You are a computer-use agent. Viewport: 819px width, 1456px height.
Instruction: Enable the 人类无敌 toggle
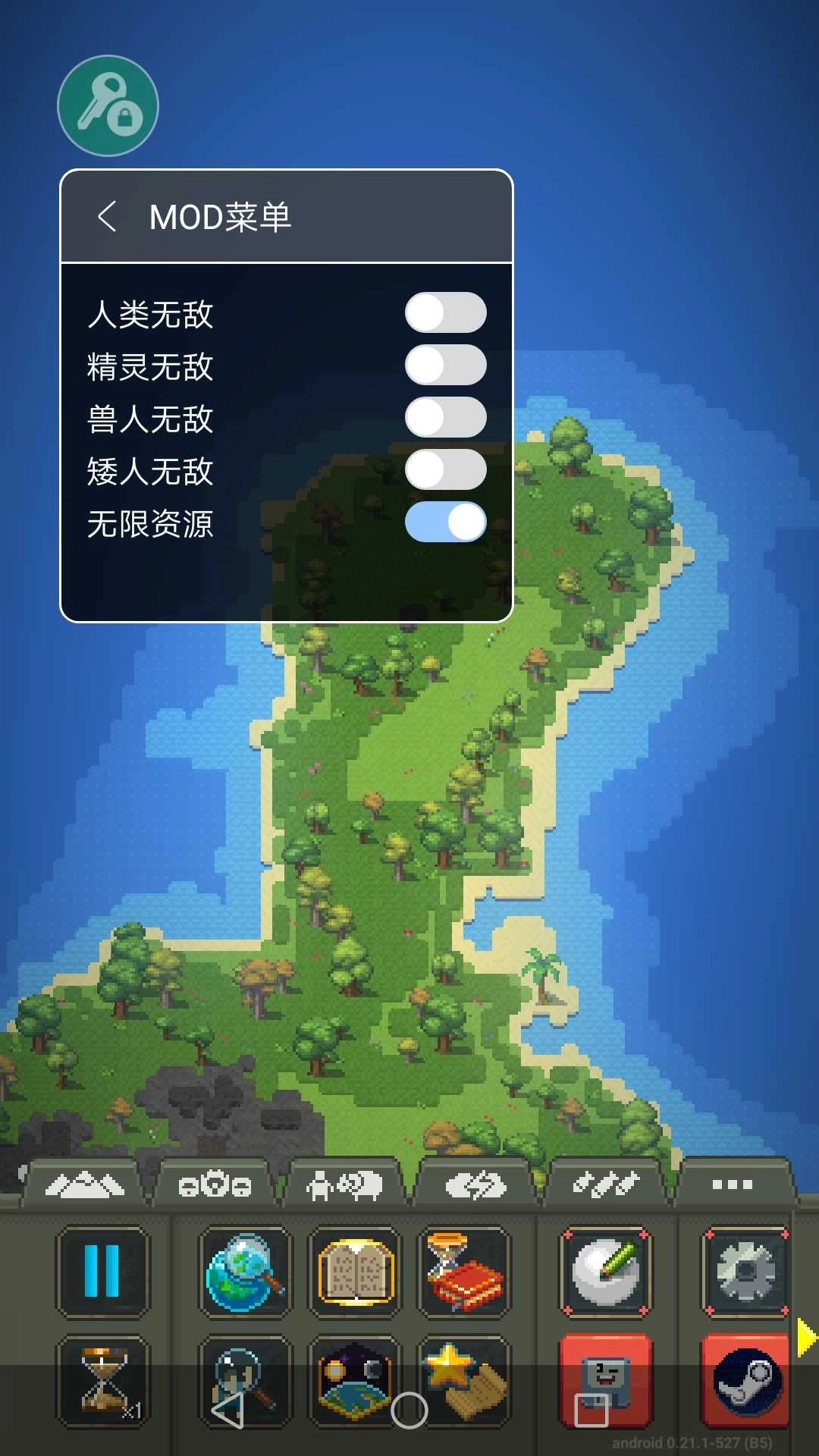click(x=446, y=313)
